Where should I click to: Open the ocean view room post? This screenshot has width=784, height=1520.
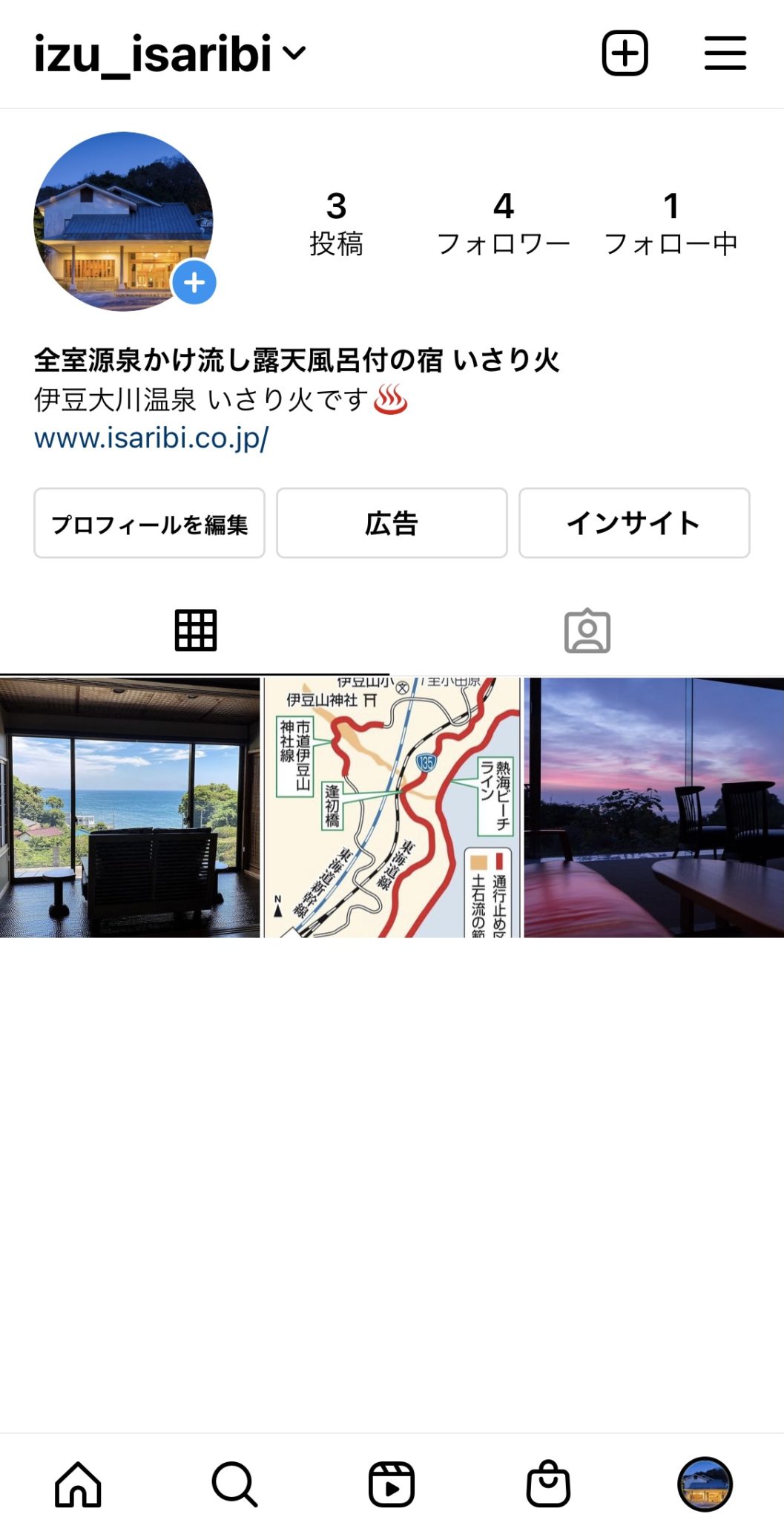[x=130, y=807]
